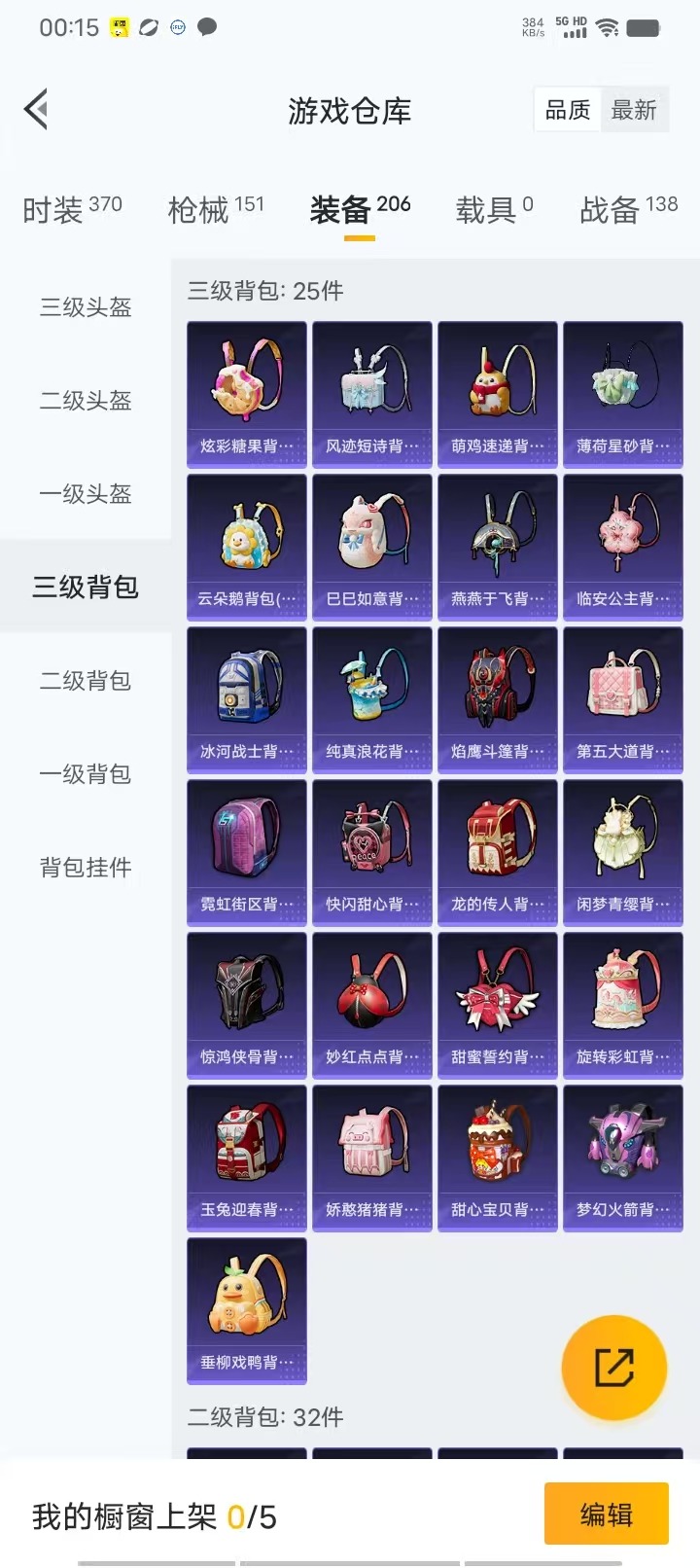
Task: Open the yellow share floating button
Action: (x=614, y=1367)
